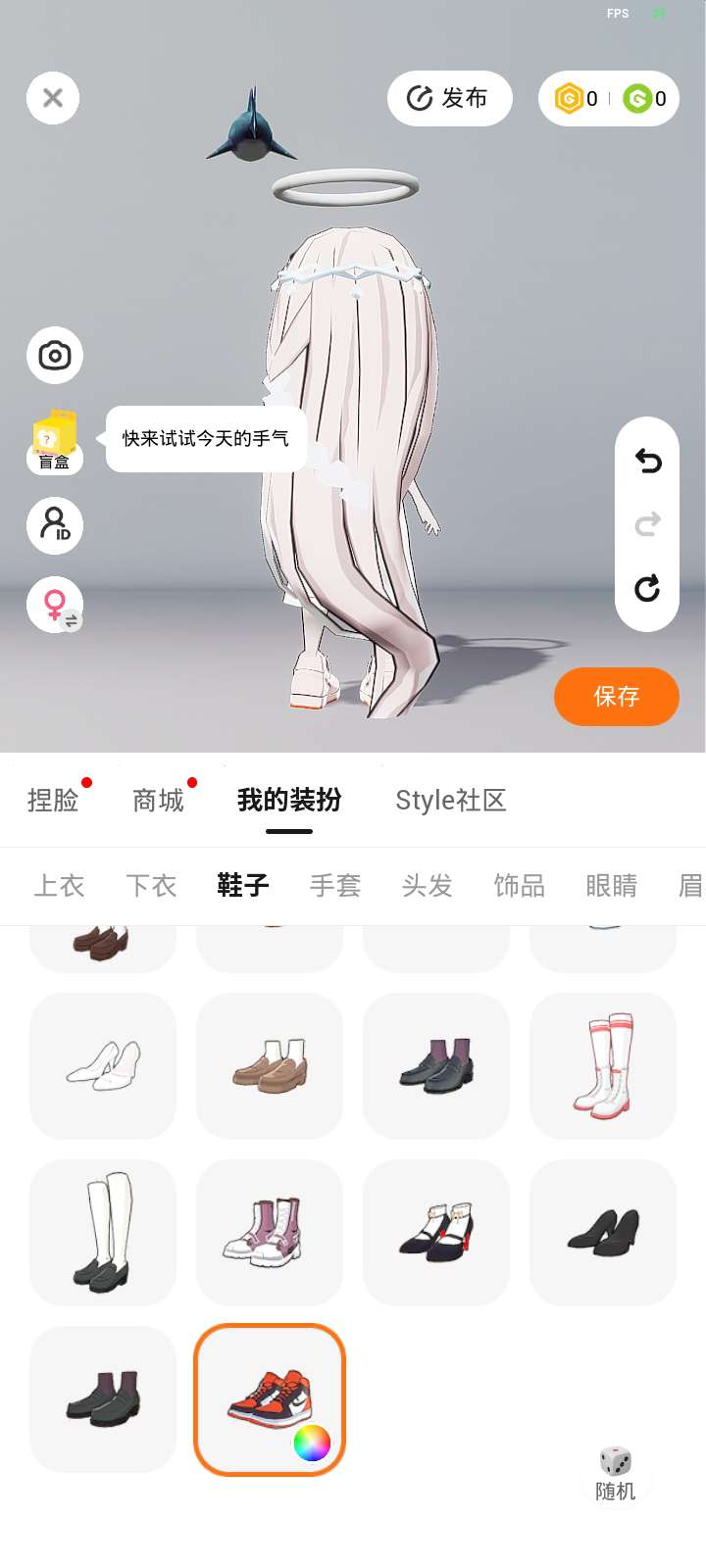The image size is (706, 1568).
Task: Tap the 发布 publish button
Action: 449,98
